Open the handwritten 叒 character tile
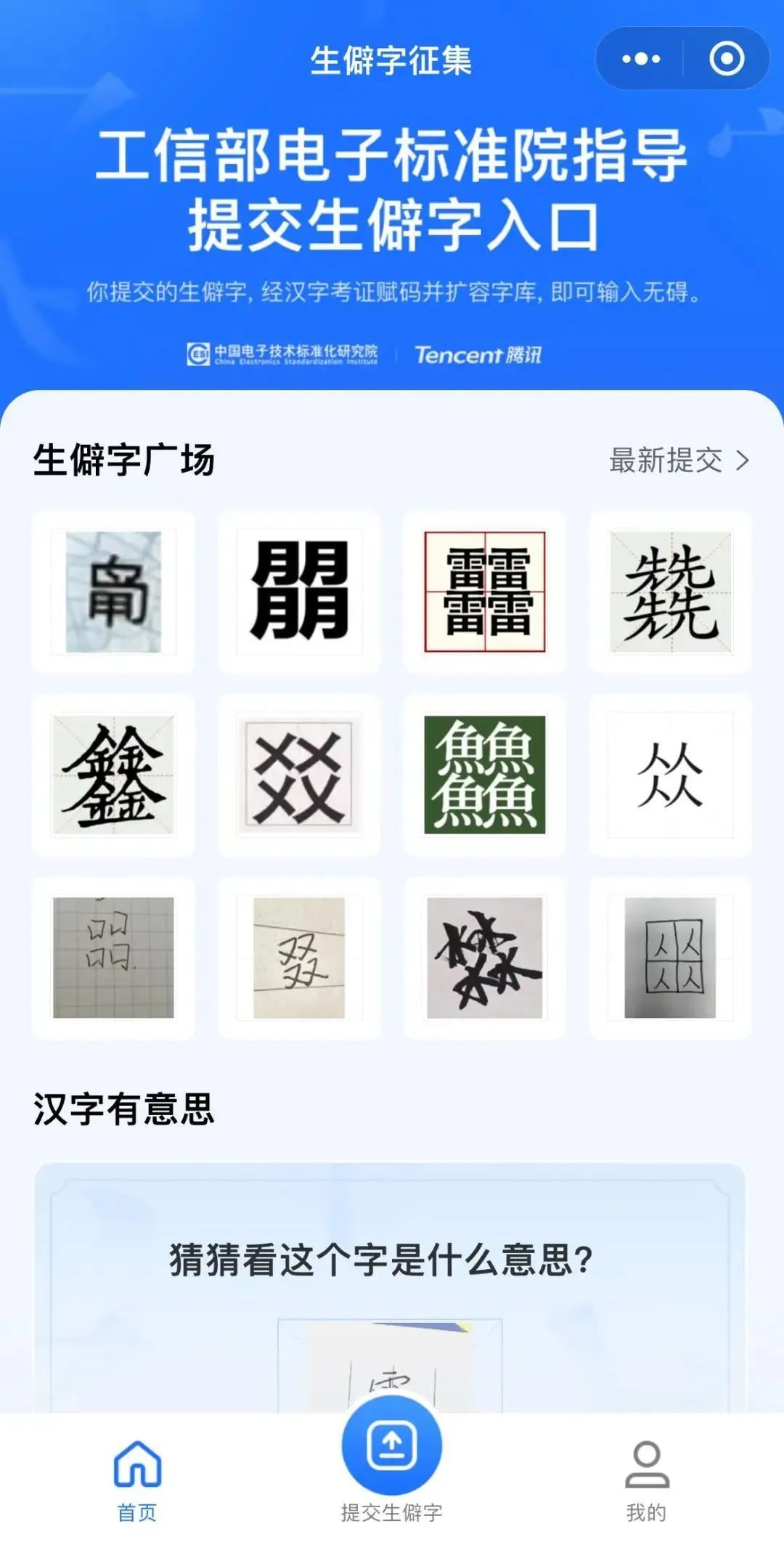This screenshot has height=1566, width=784. click(299, 958)
